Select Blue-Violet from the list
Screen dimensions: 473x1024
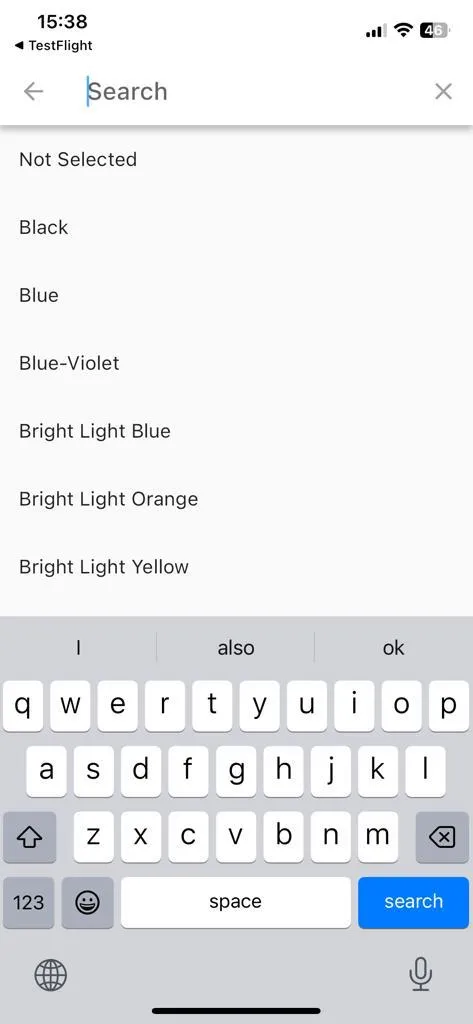coord(236,363)
